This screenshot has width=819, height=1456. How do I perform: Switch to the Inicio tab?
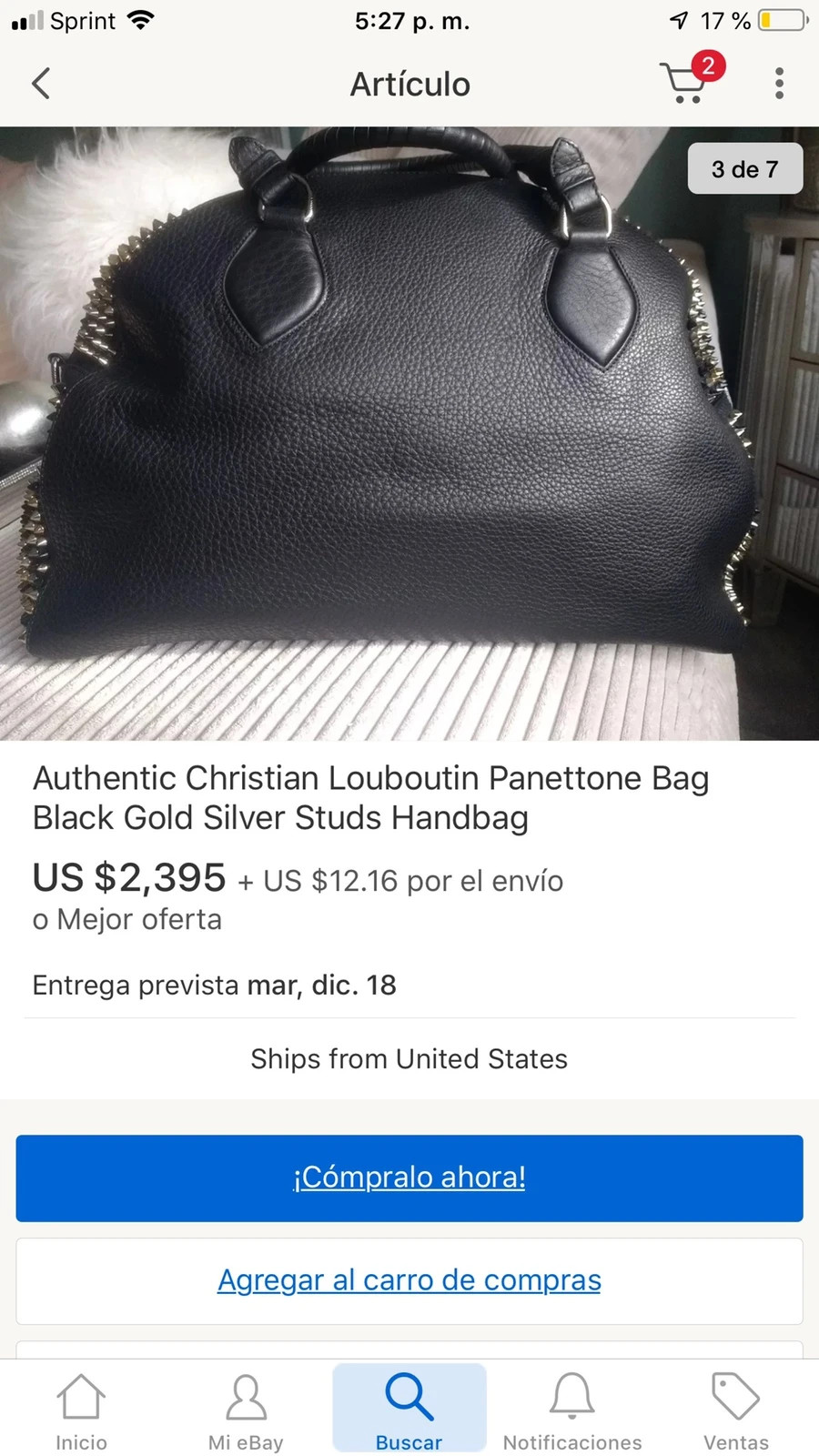(x=81, y=1411)
